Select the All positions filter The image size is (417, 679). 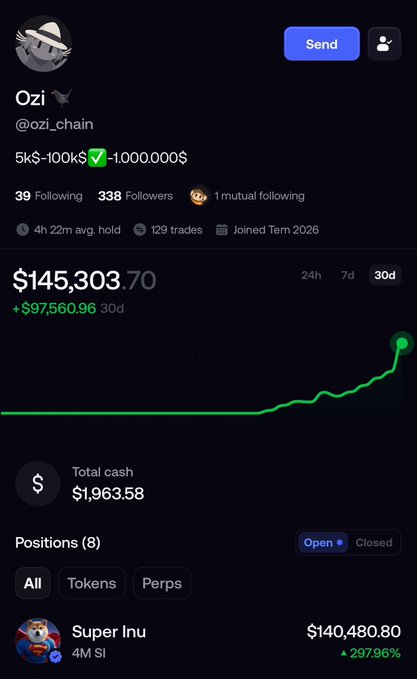(33, 583)
